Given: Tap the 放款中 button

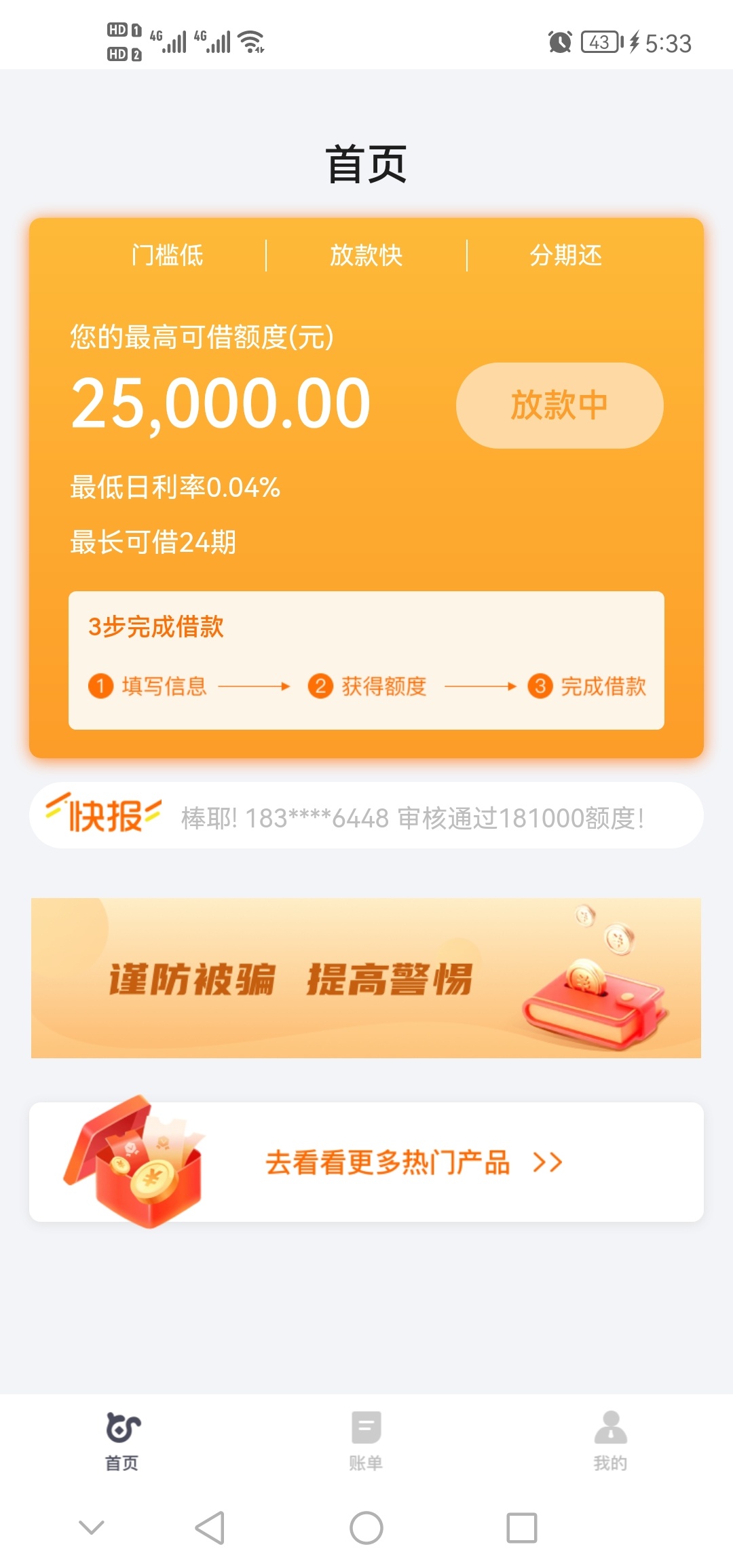Looking at the screenshot, I should click(559, 405).
